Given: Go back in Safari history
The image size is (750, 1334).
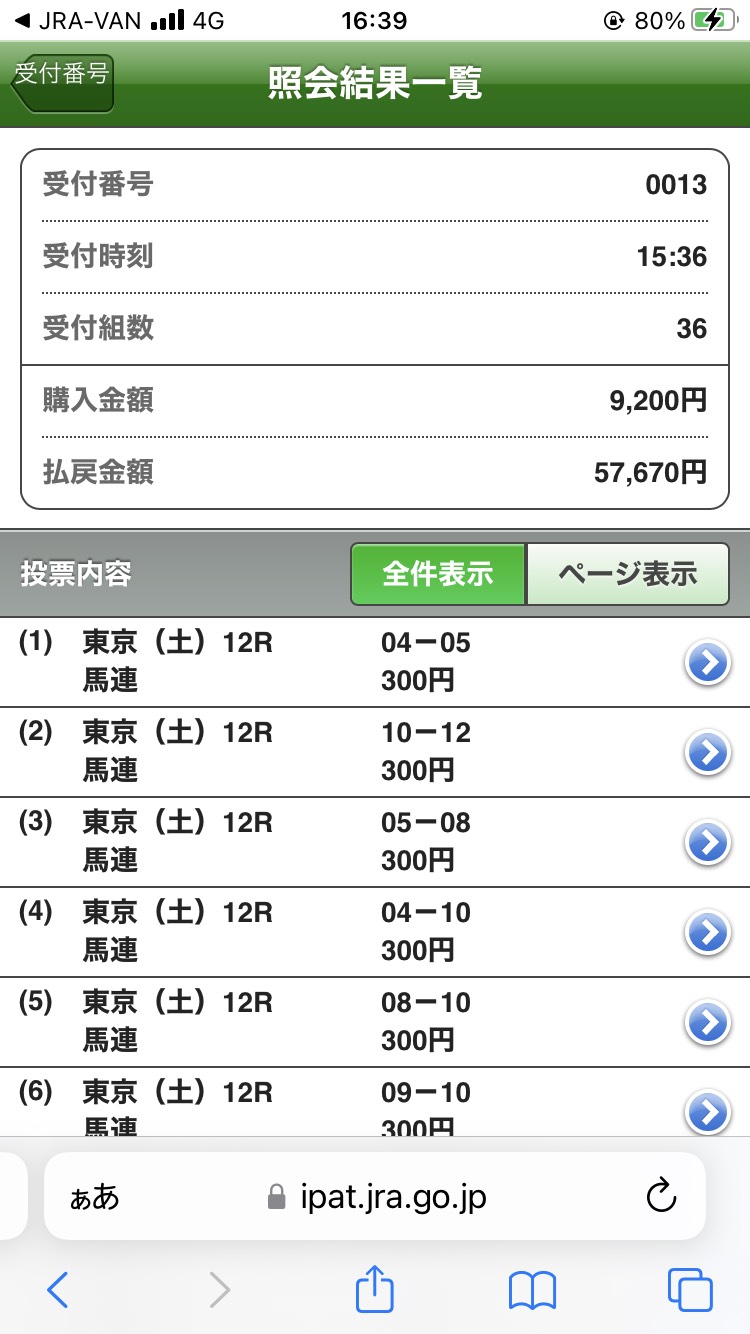Looking at the screenshot, I should point(58,1290).
